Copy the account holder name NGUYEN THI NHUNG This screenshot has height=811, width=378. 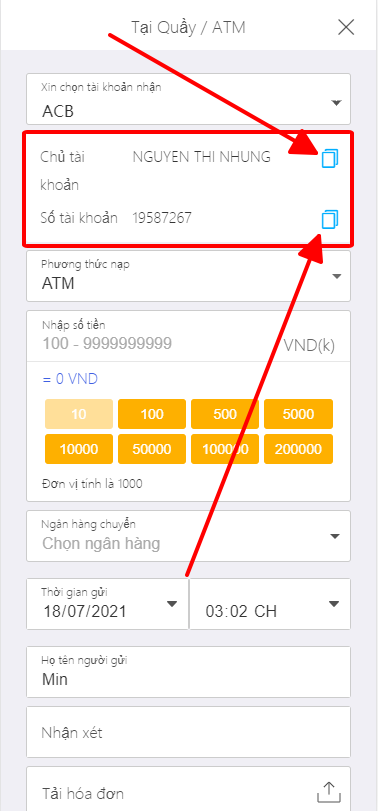coord(330,158)
